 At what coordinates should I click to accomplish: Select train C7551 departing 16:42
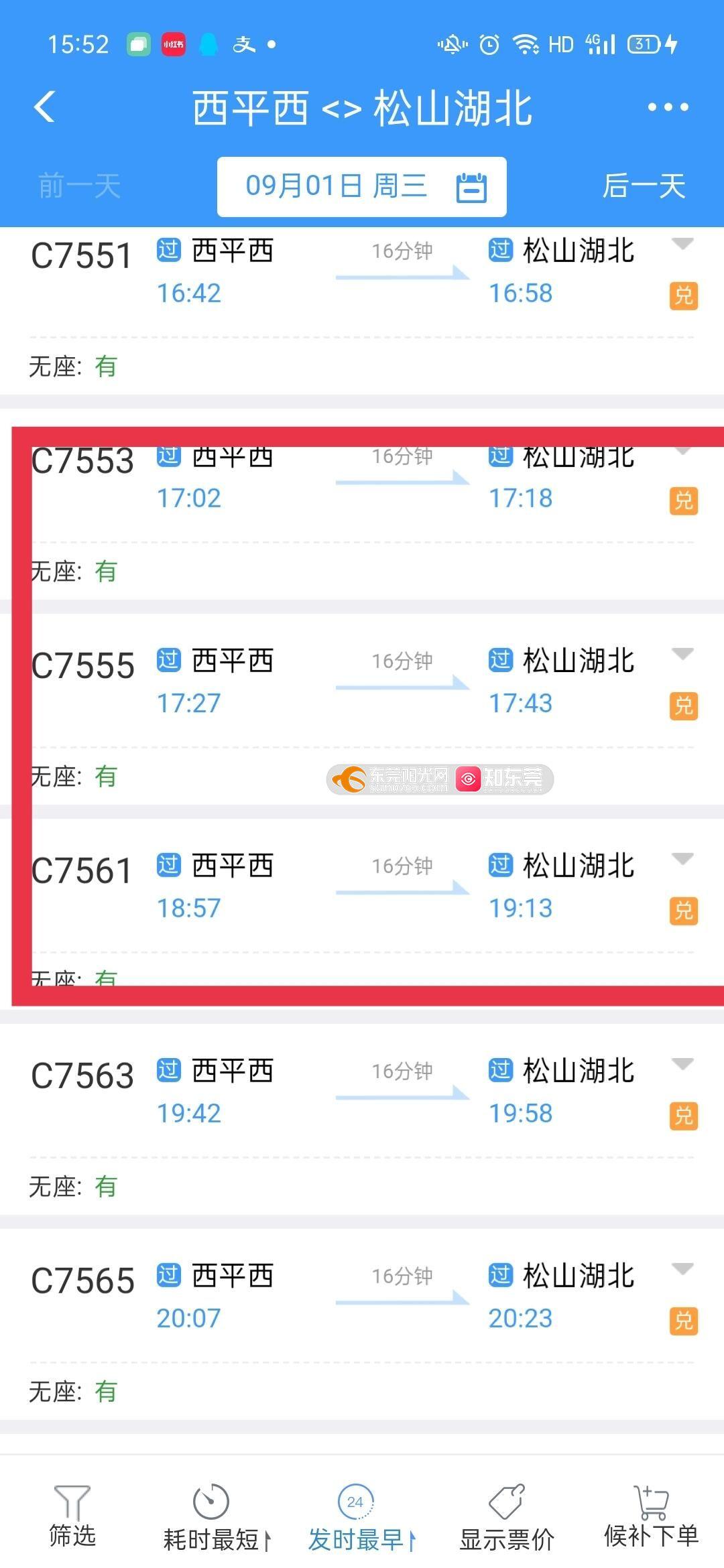pos(362,311)
